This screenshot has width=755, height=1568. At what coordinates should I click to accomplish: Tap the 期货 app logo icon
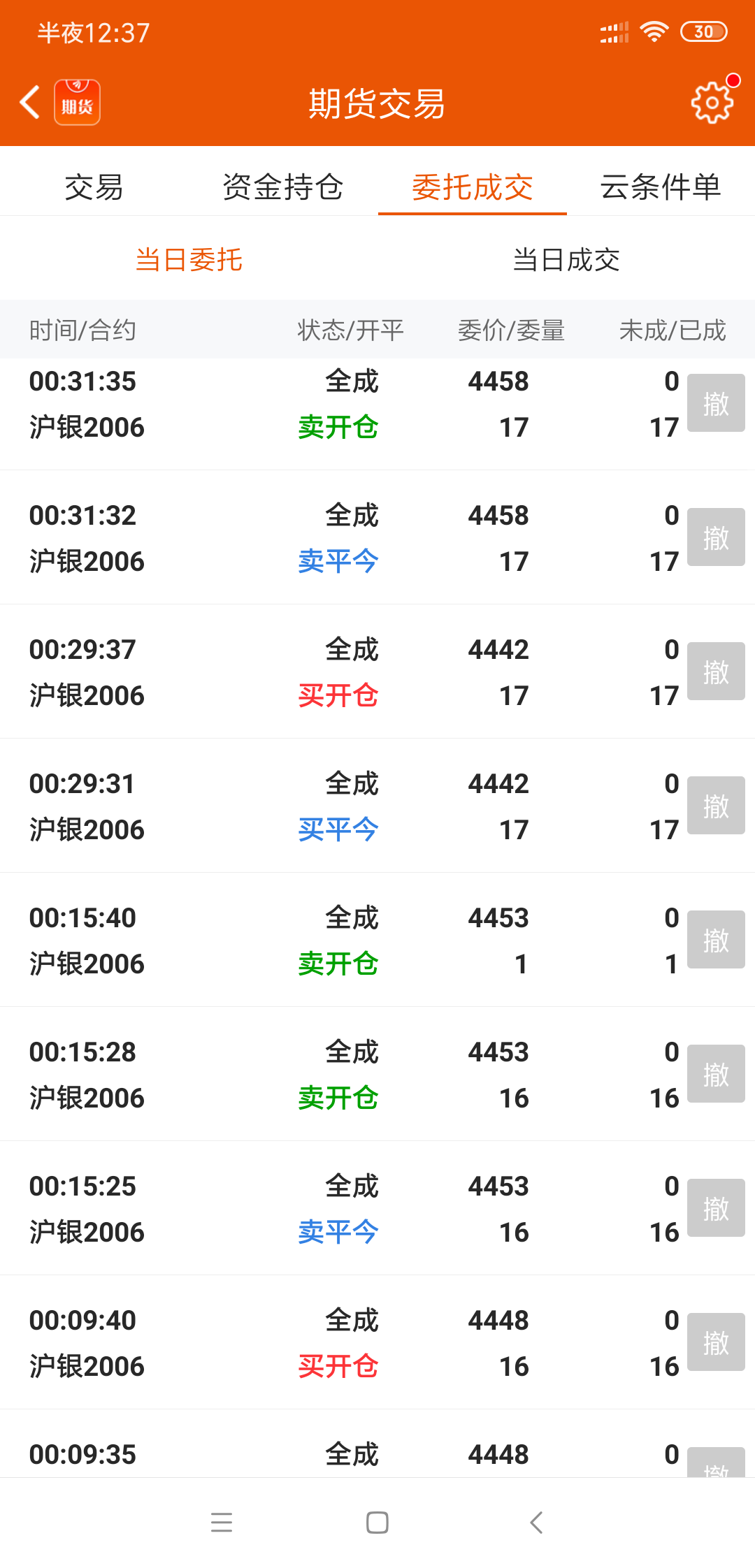coord(77,101)
